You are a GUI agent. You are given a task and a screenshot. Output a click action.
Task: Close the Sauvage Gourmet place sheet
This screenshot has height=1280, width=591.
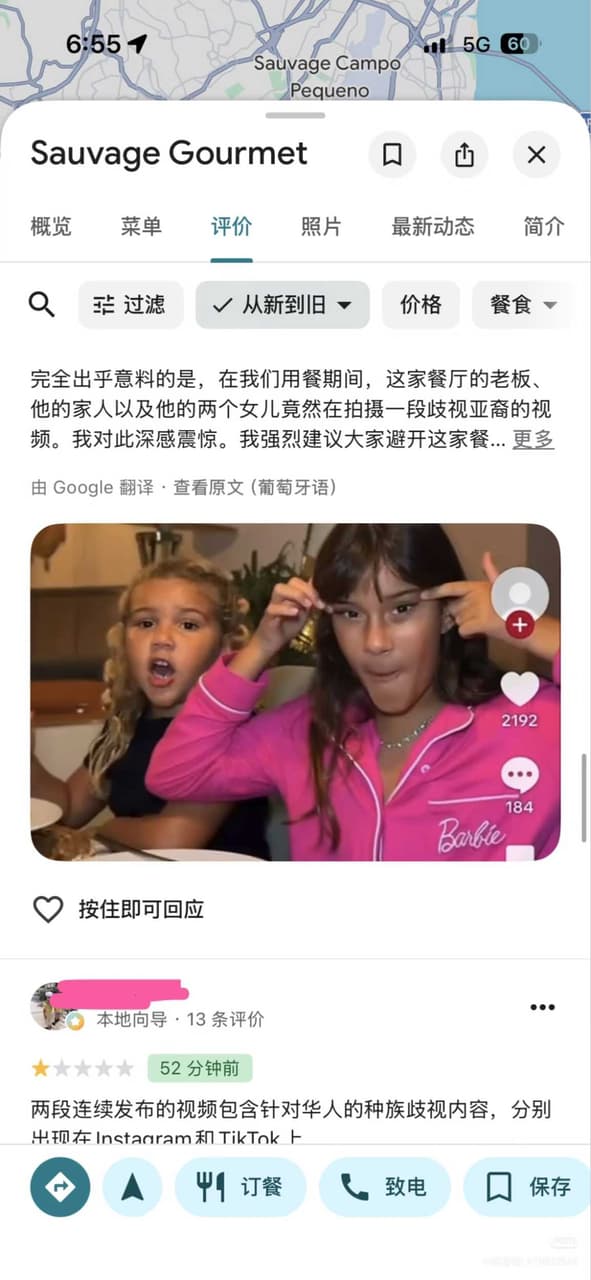click(x=536, y=155)
